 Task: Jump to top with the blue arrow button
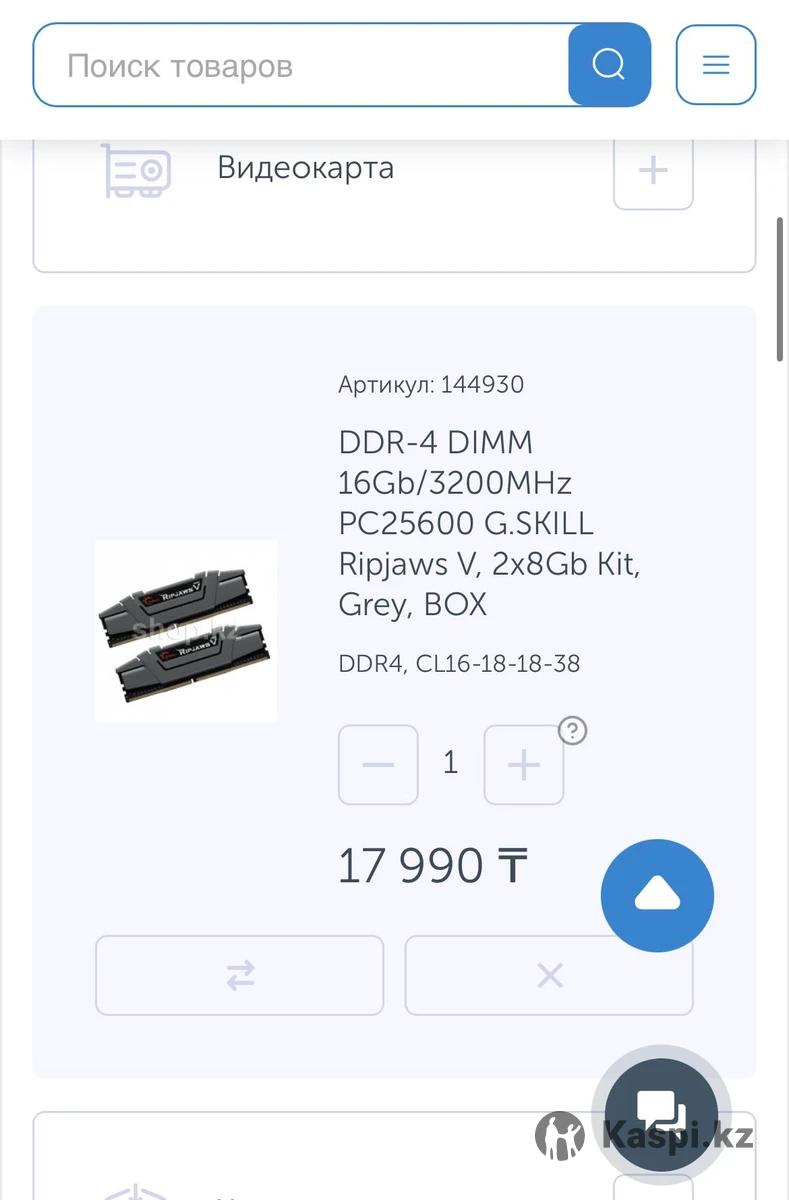(657, 895)
